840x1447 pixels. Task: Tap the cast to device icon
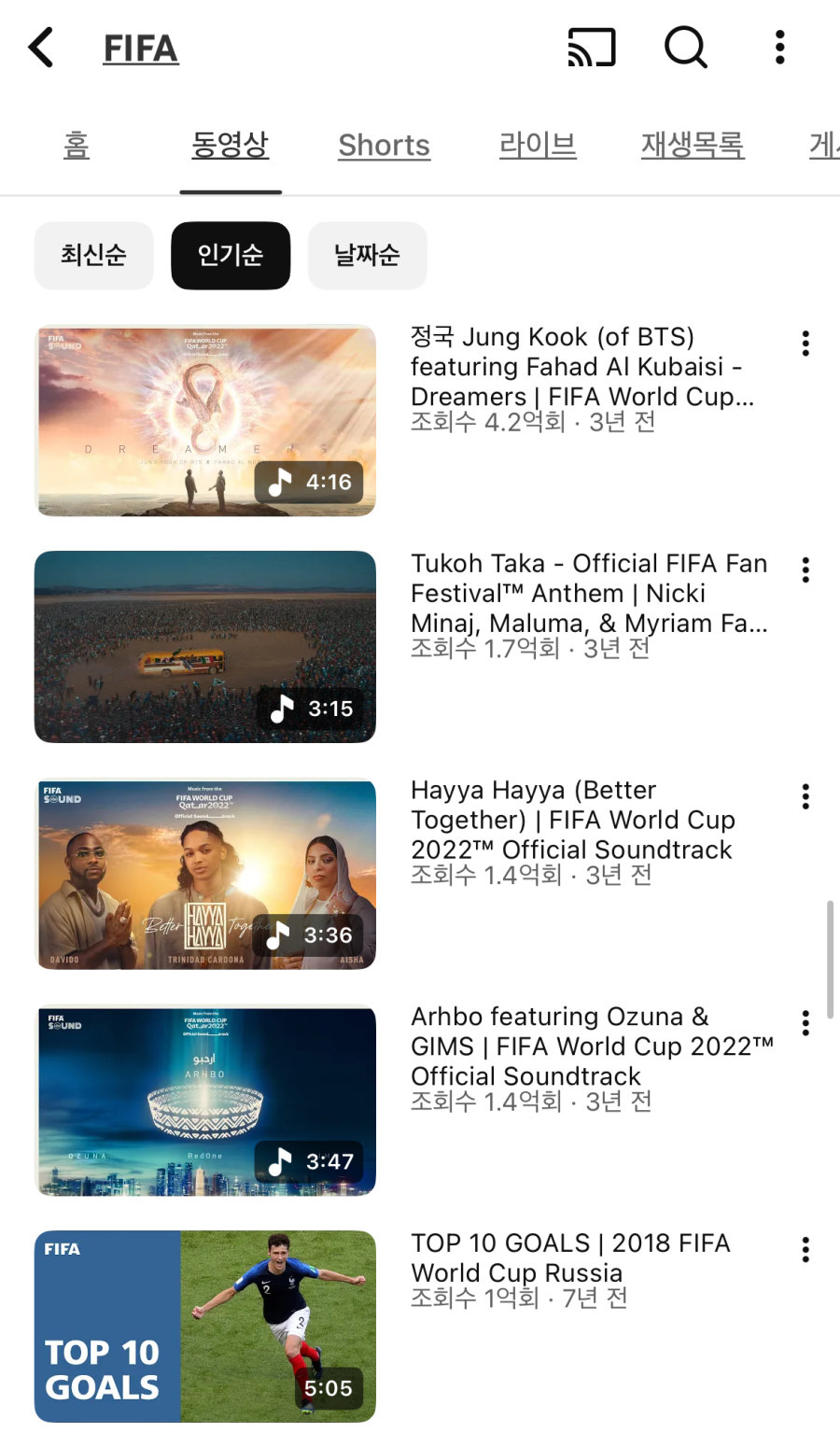(592, 47)
